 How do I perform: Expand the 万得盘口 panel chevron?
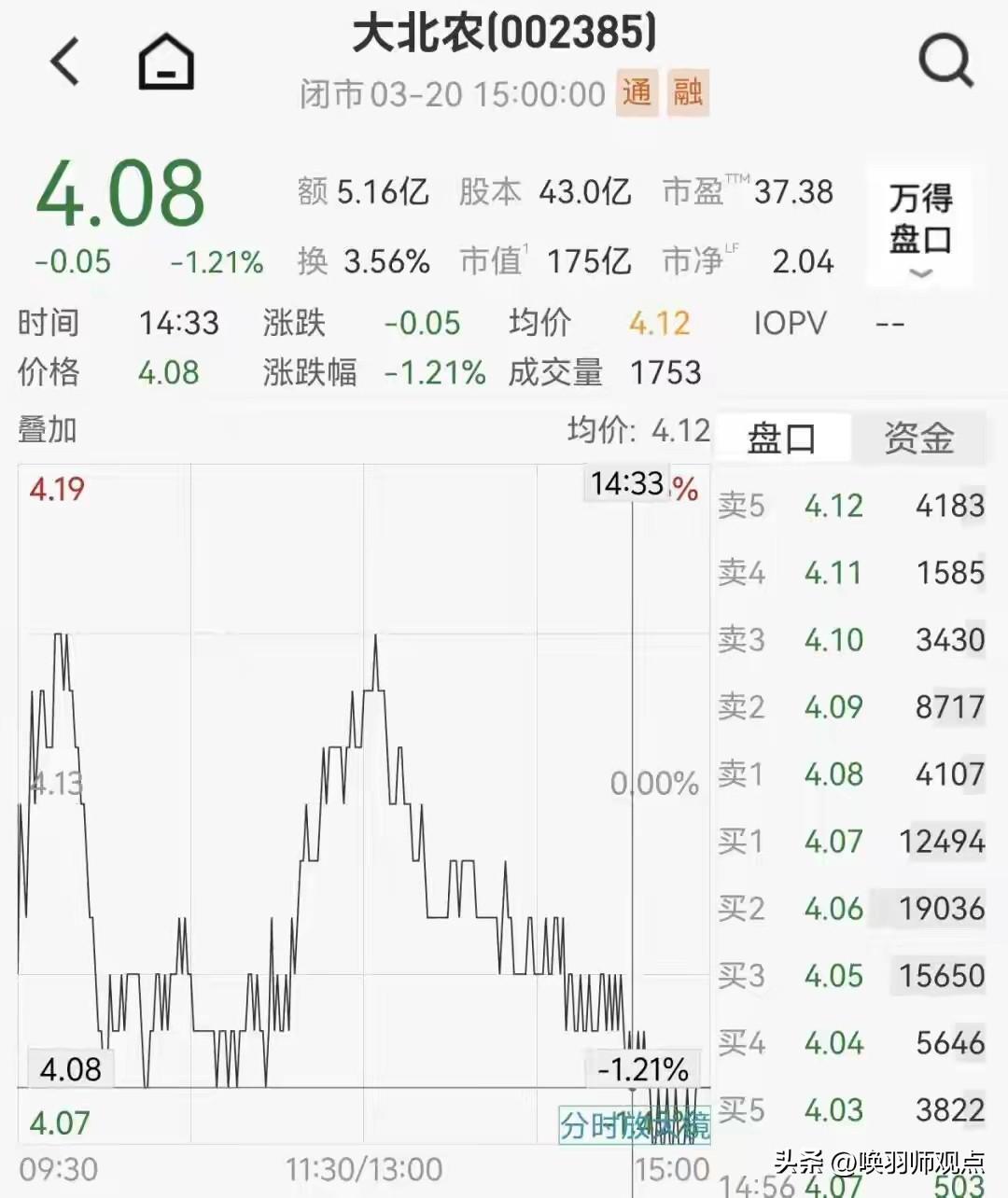pos(921,272)
